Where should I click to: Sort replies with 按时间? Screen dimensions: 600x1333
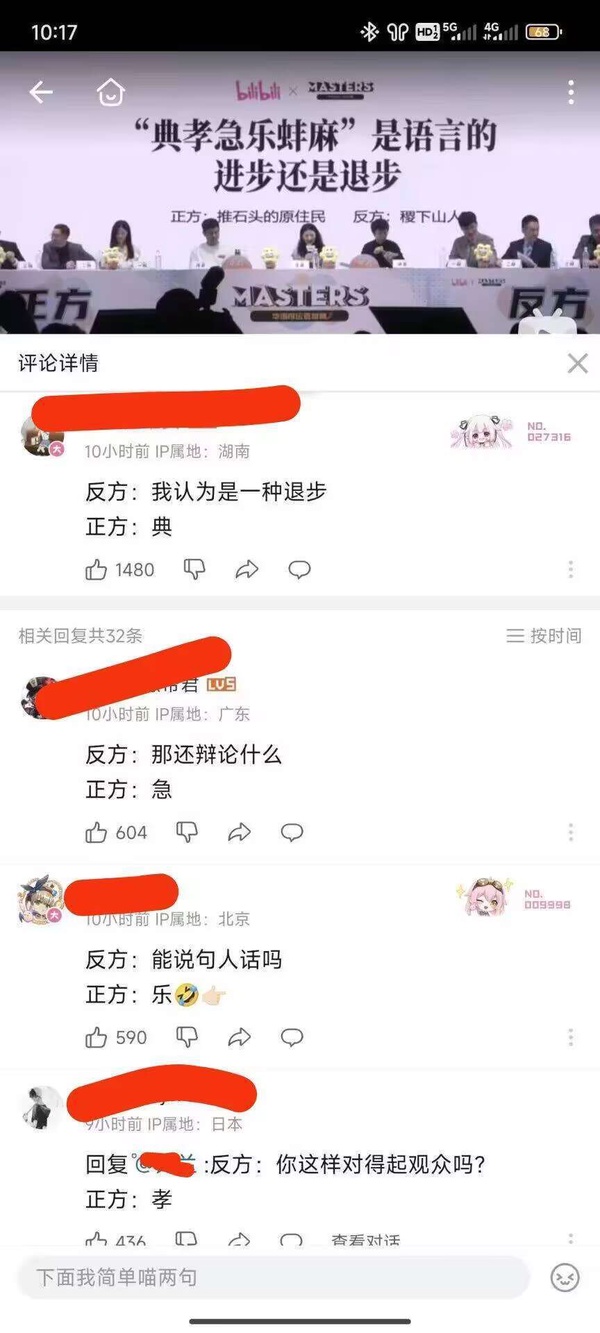[543, 636]
